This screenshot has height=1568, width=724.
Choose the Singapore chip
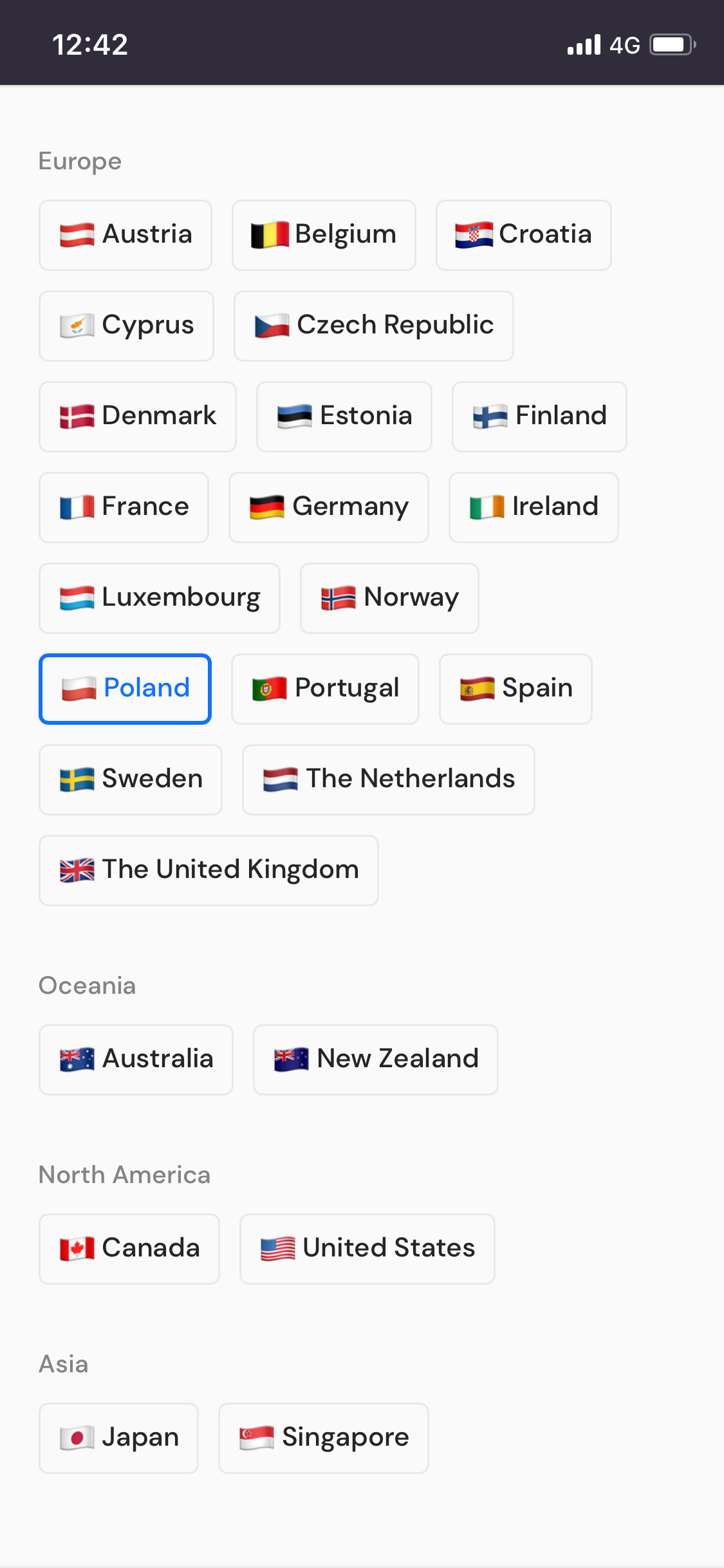pyautogui.click(x=324, y=1438)
